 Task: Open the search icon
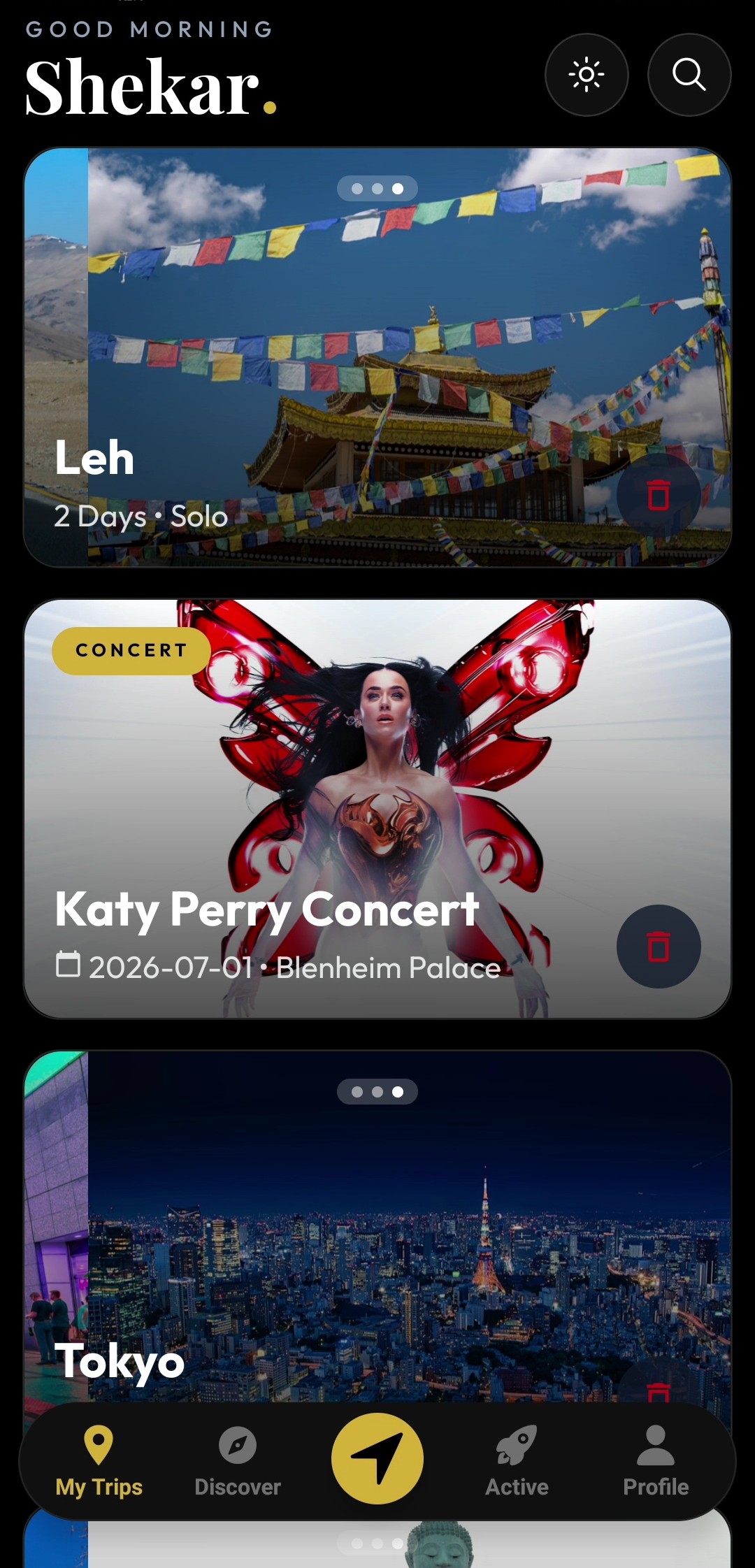coord(689,75)
